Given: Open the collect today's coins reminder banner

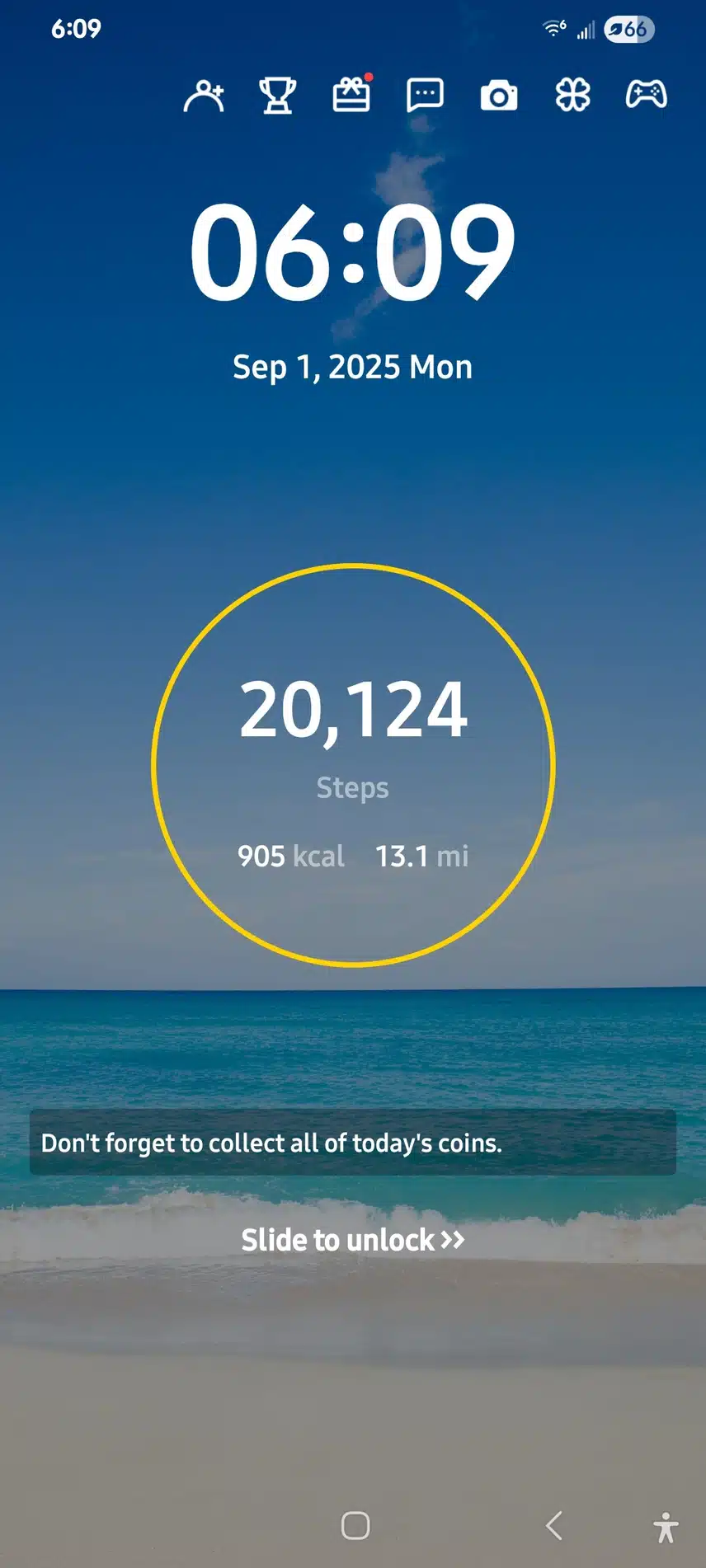Looking at the screenshot, I should click(353, 1143).
